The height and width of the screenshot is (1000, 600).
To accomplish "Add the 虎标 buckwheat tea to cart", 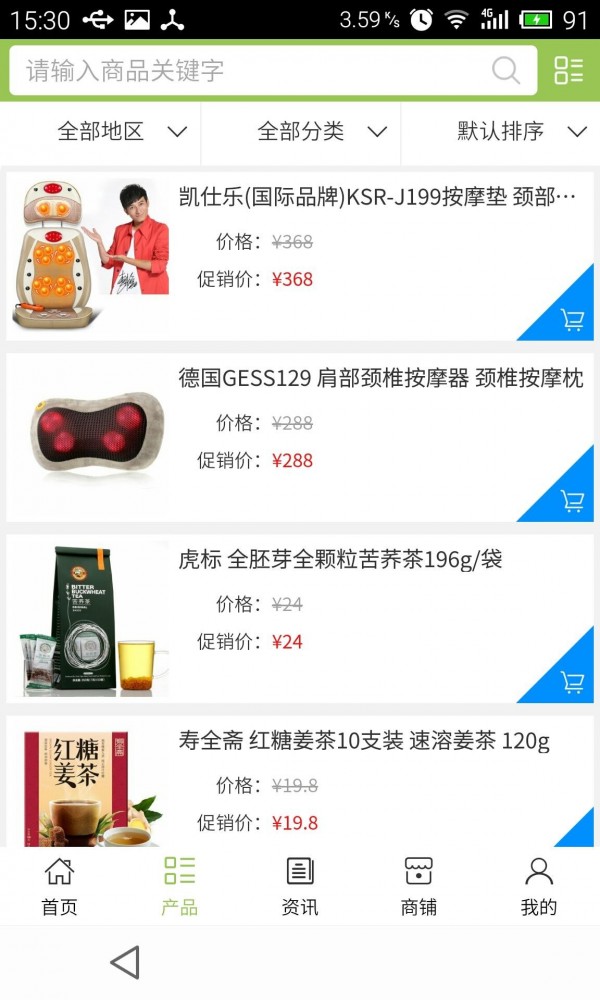I will (x=572, y=683).
